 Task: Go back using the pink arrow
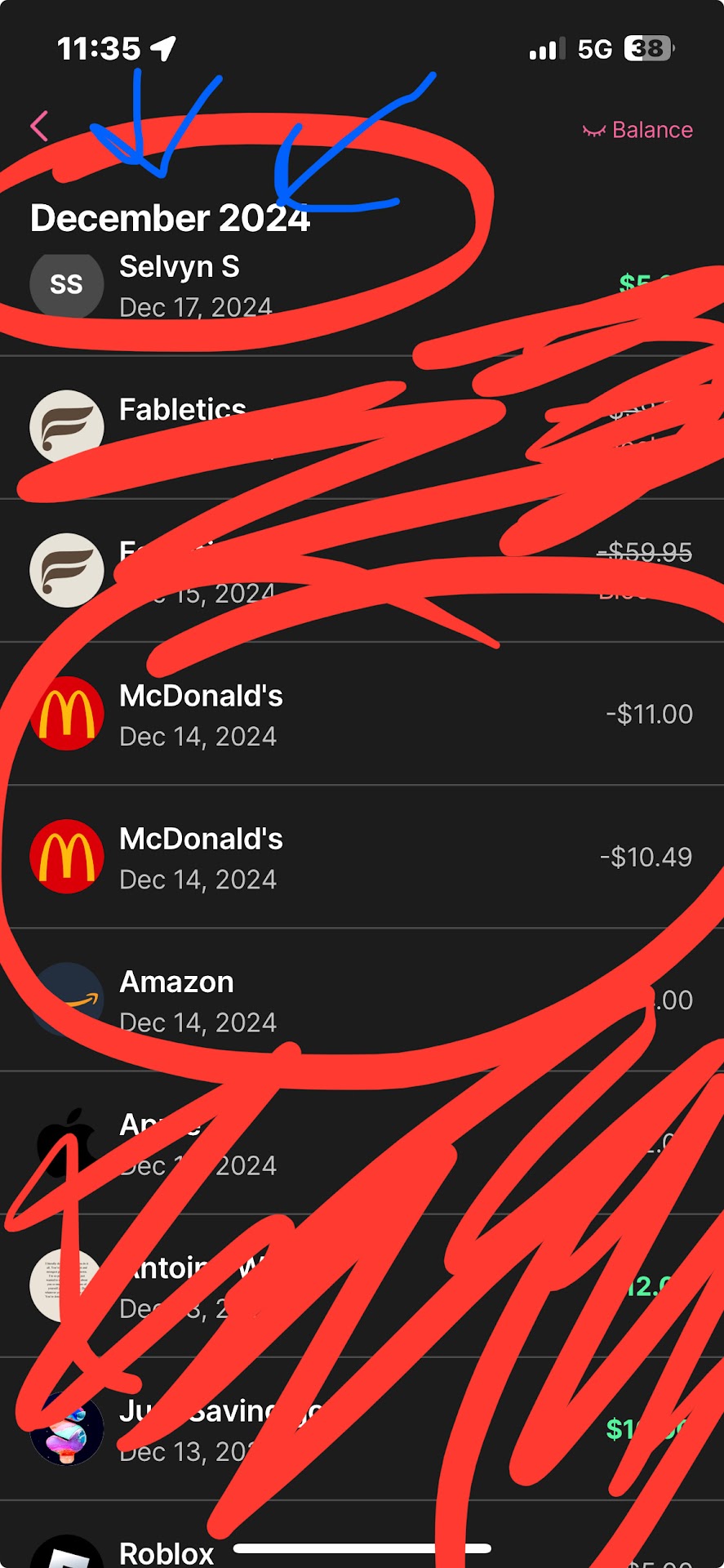pyautogui.click(x=39, y=127)
